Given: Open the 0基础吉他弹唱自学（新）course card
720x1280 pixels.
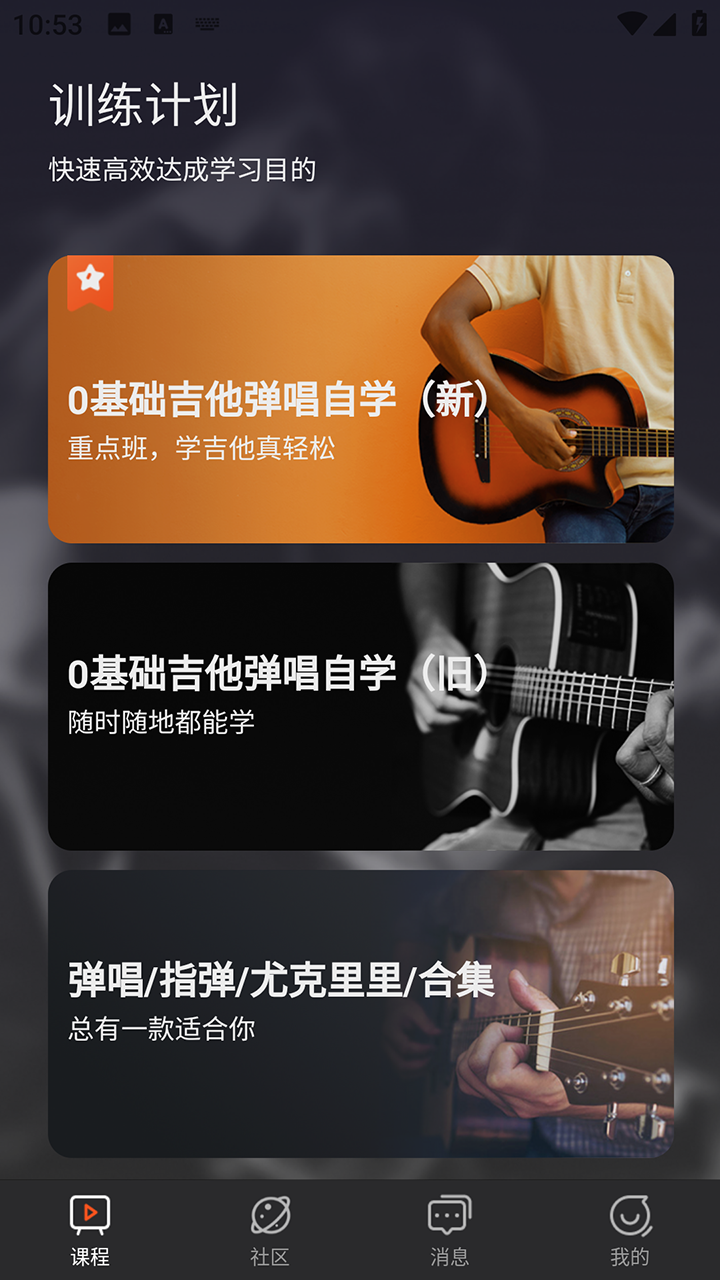Looking at the screenshot, I should (360, 399).
